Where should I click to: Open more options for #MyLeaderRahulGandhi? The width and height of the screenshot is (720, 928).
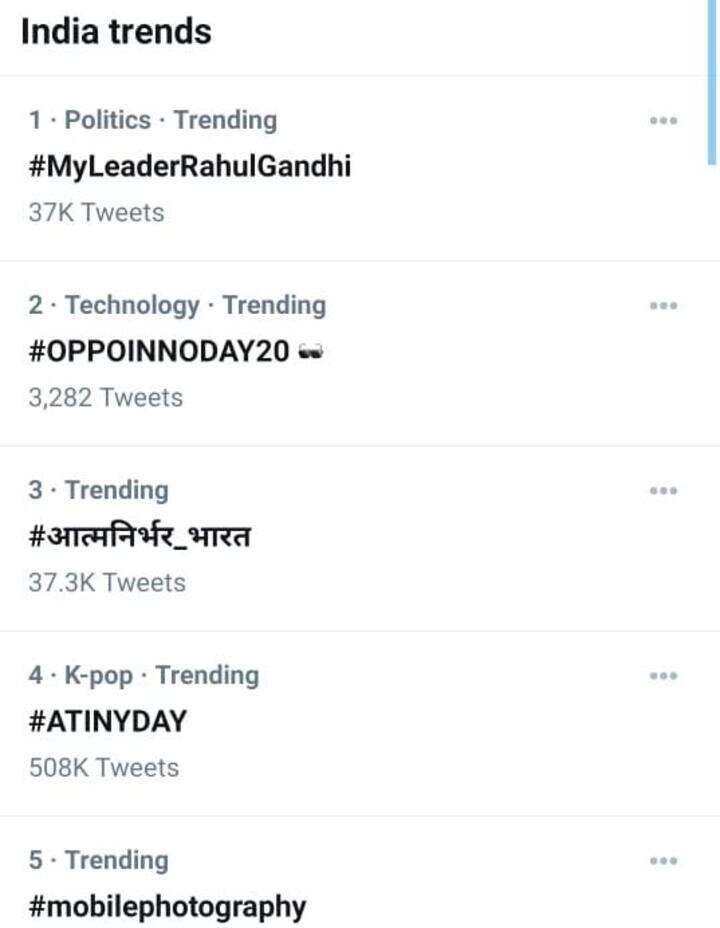663,121
